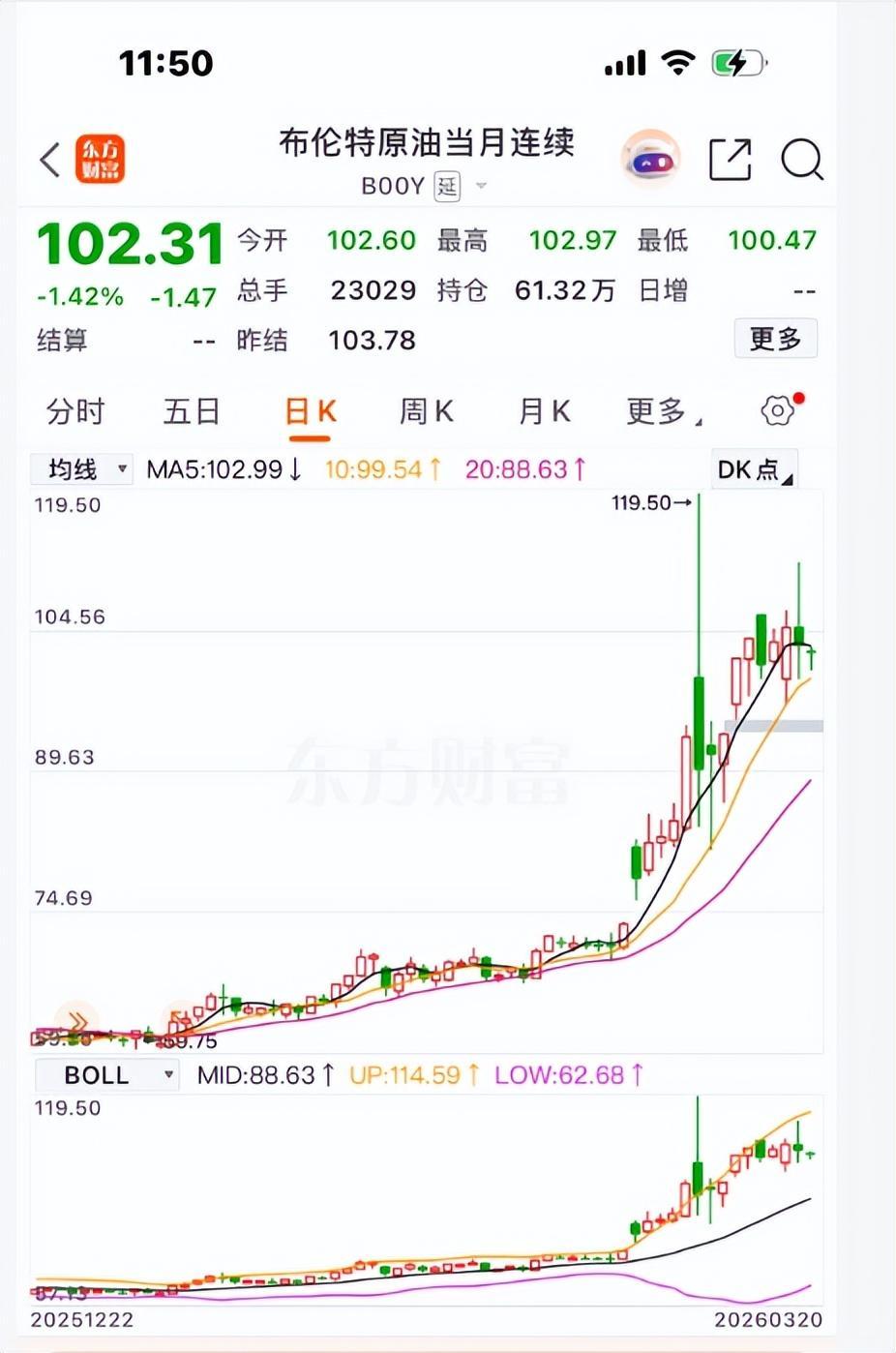Tap 更多 button for more quote details
This screenshot has width=896, height=1353.
(775, 339)
